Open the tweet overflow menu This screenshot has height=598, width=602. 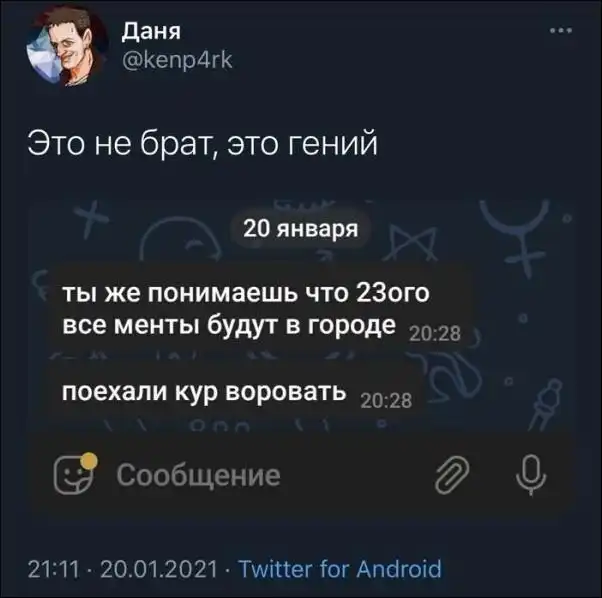[562, 31]
